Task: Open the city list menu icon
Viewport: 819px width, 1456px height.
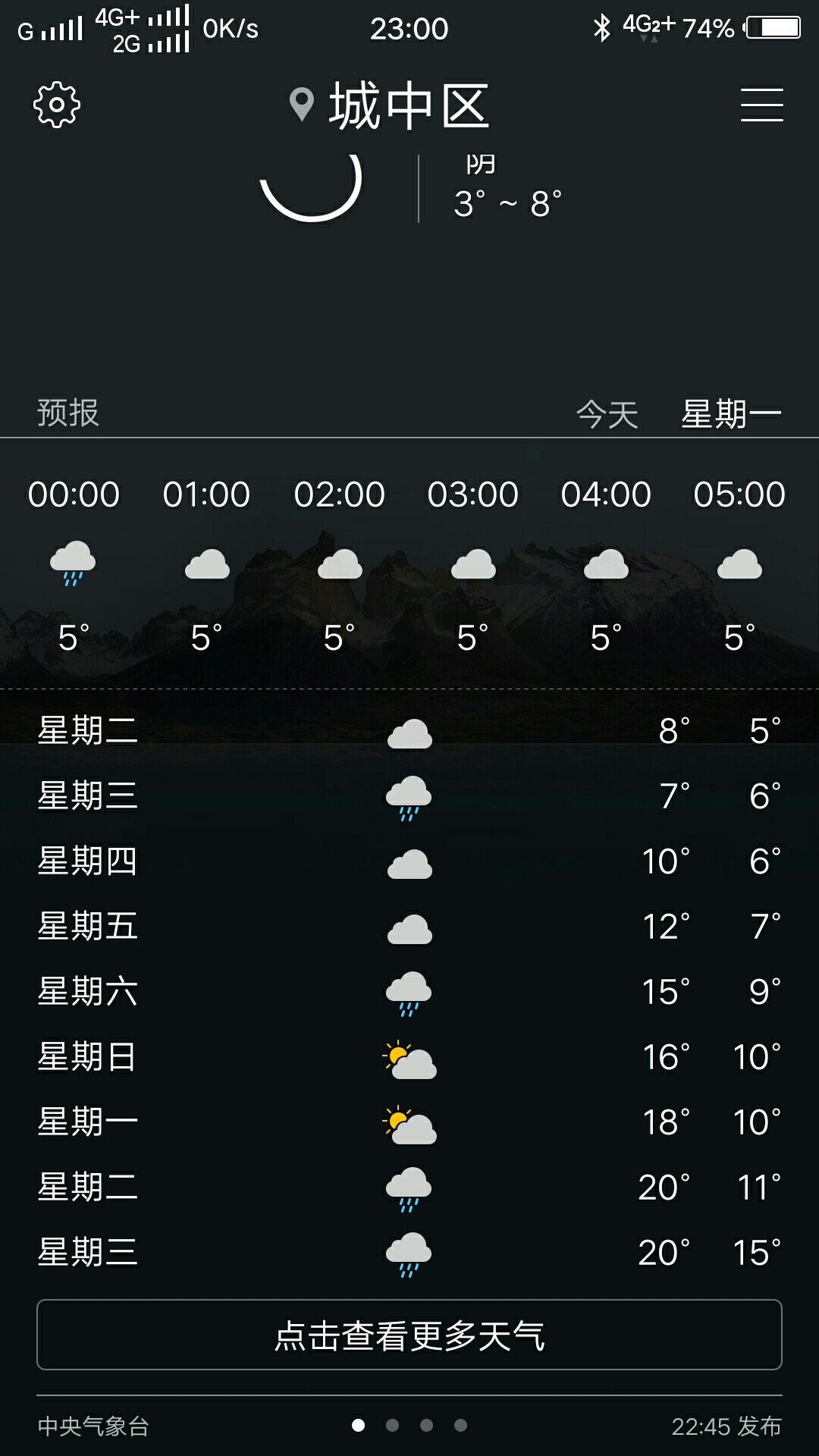Action: (x=761, y=105)
